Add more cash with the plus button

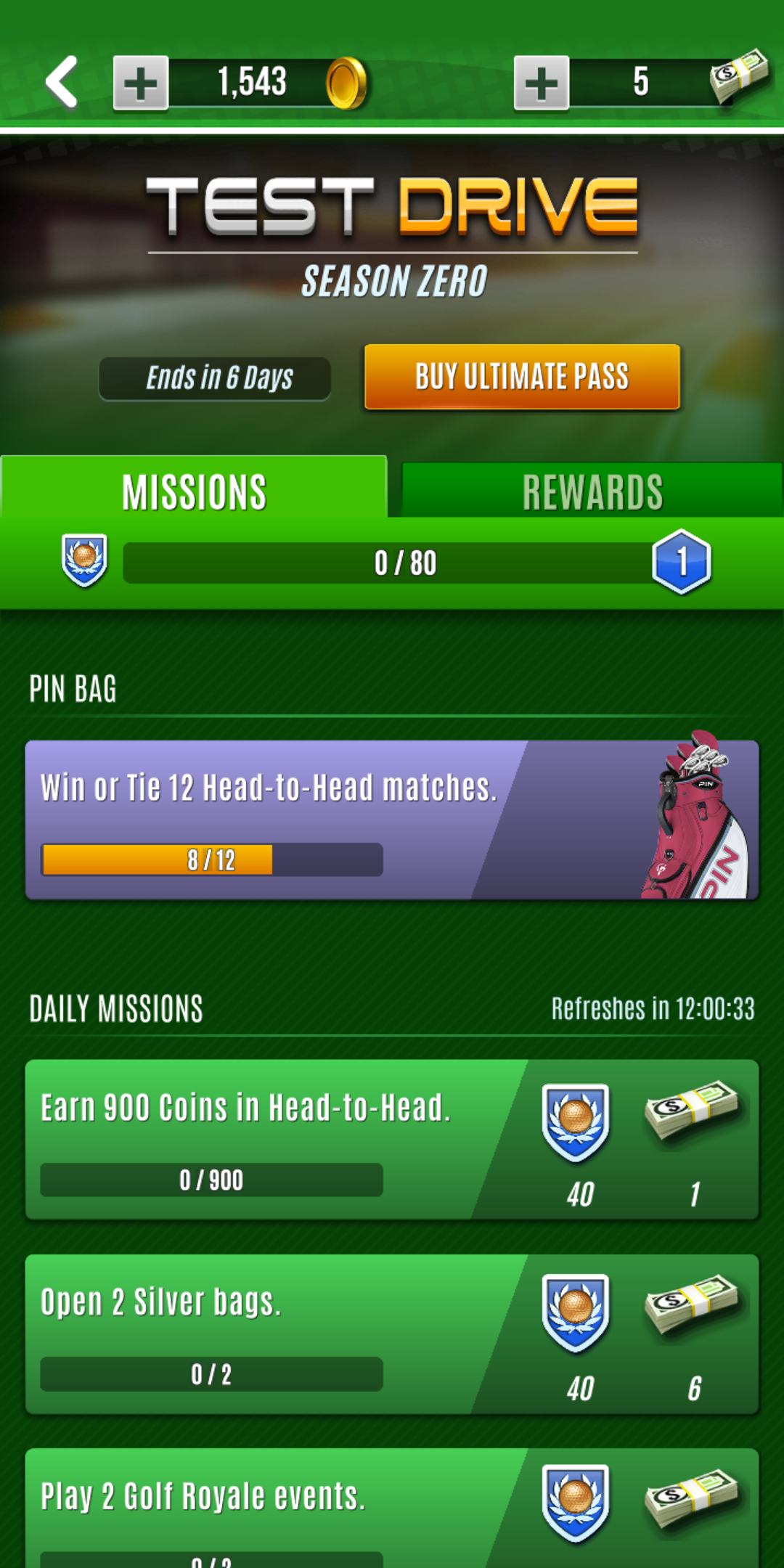pyautogui.click(x=542, y=83)
